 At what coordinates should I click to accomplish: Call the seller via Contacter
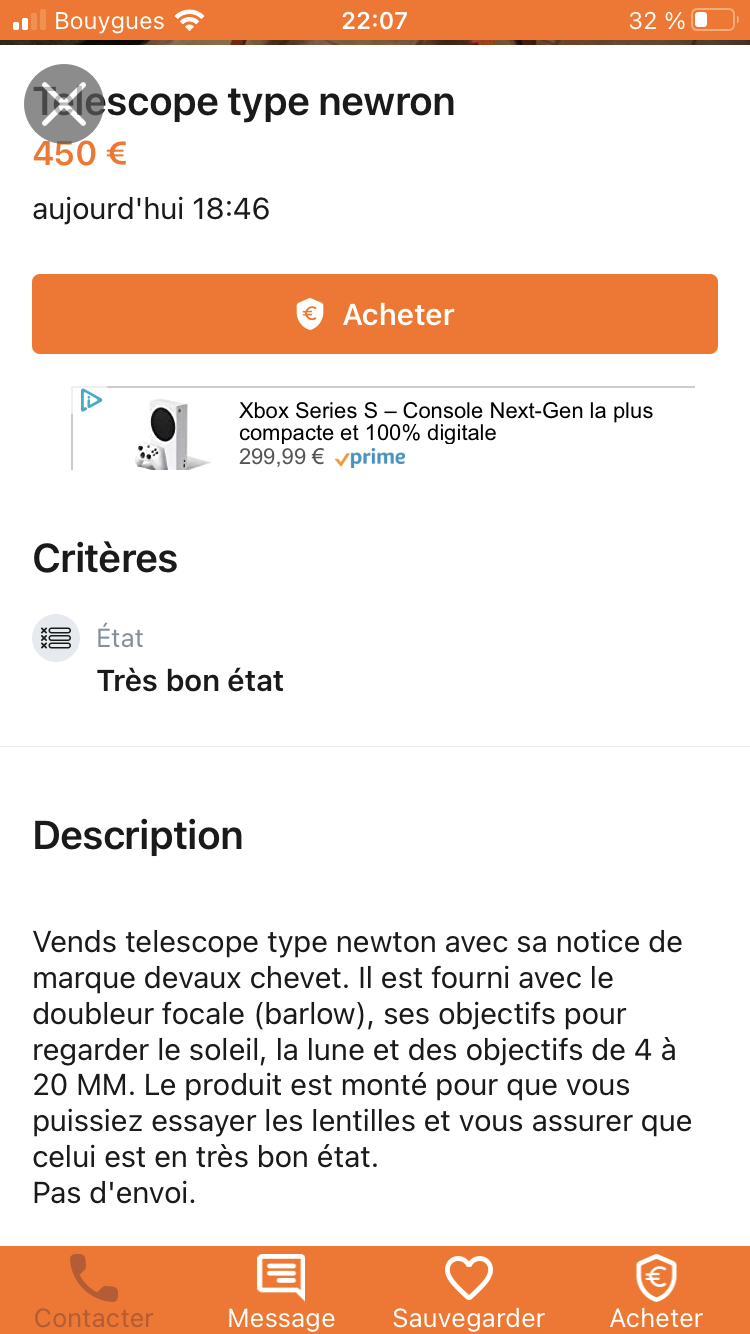tap(94, 1290)
